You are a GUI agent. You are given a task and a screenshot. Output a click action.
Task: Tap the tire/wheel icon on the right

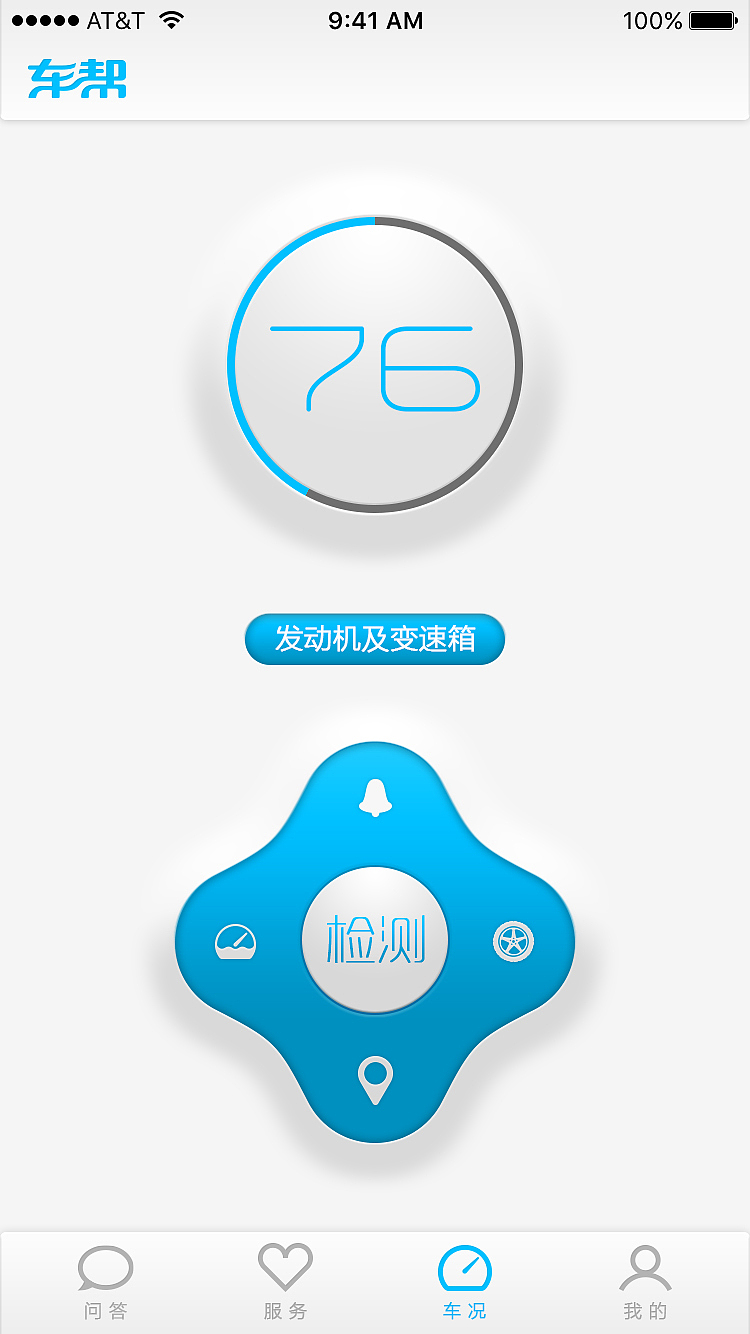(x=513, y=940)
